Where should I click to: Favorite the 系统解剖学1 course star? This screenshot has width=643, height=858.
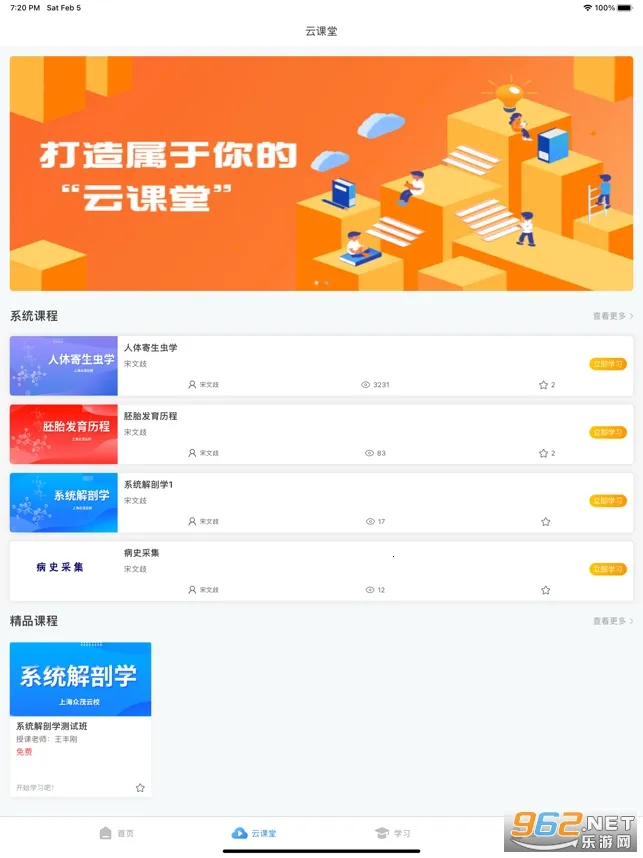click(545, 522)
